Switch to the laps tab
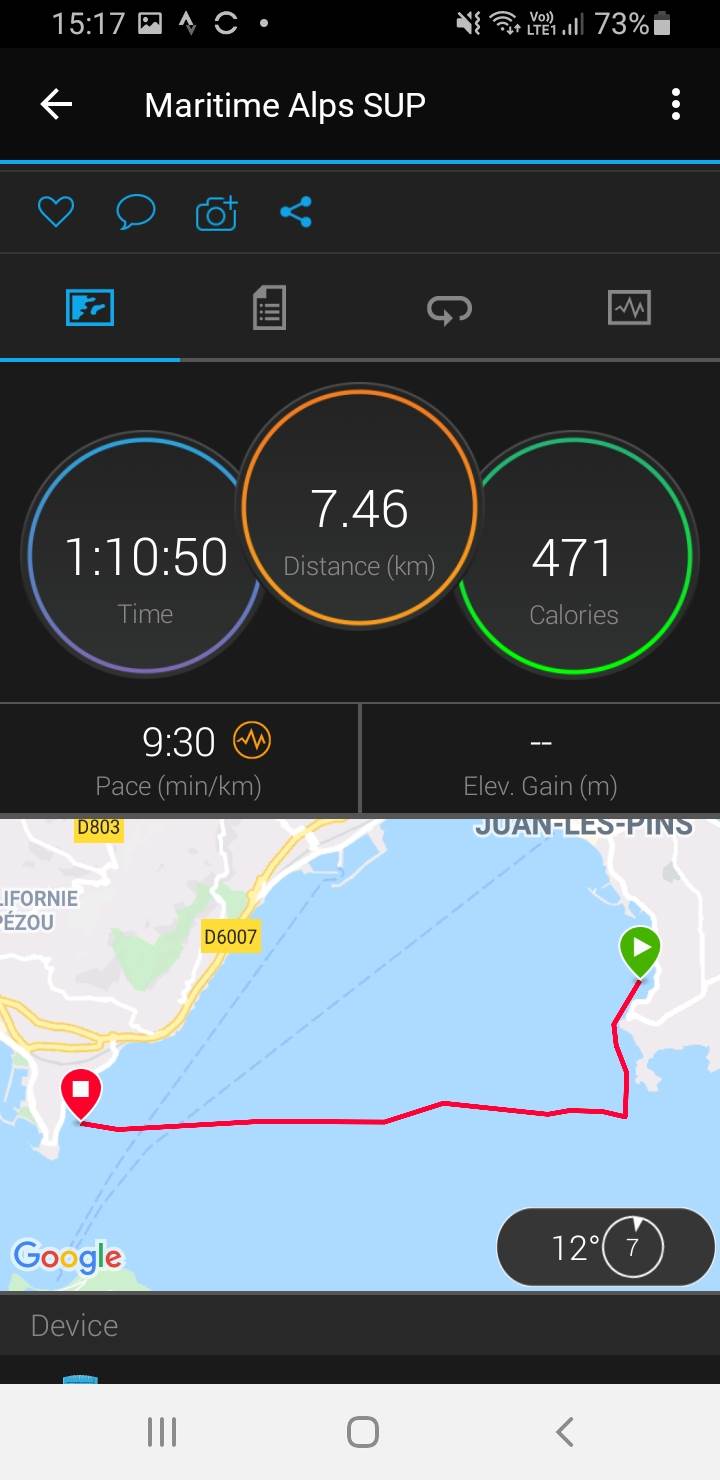Screen dimensions: 720x1480 449,308
